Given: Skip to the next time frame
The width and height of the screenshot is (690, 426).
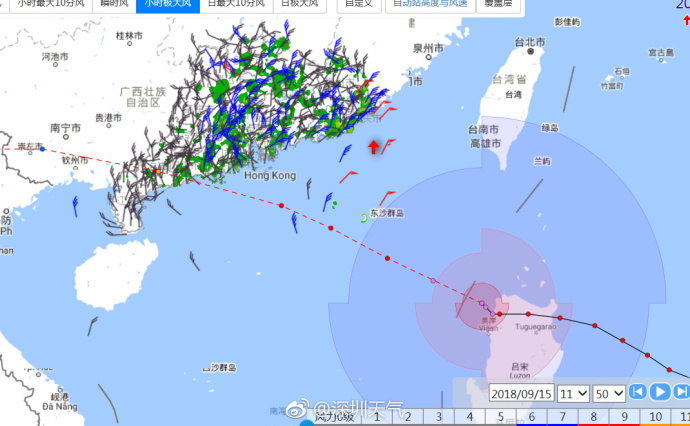Looking at the screenshot, I should click(682, 392).
